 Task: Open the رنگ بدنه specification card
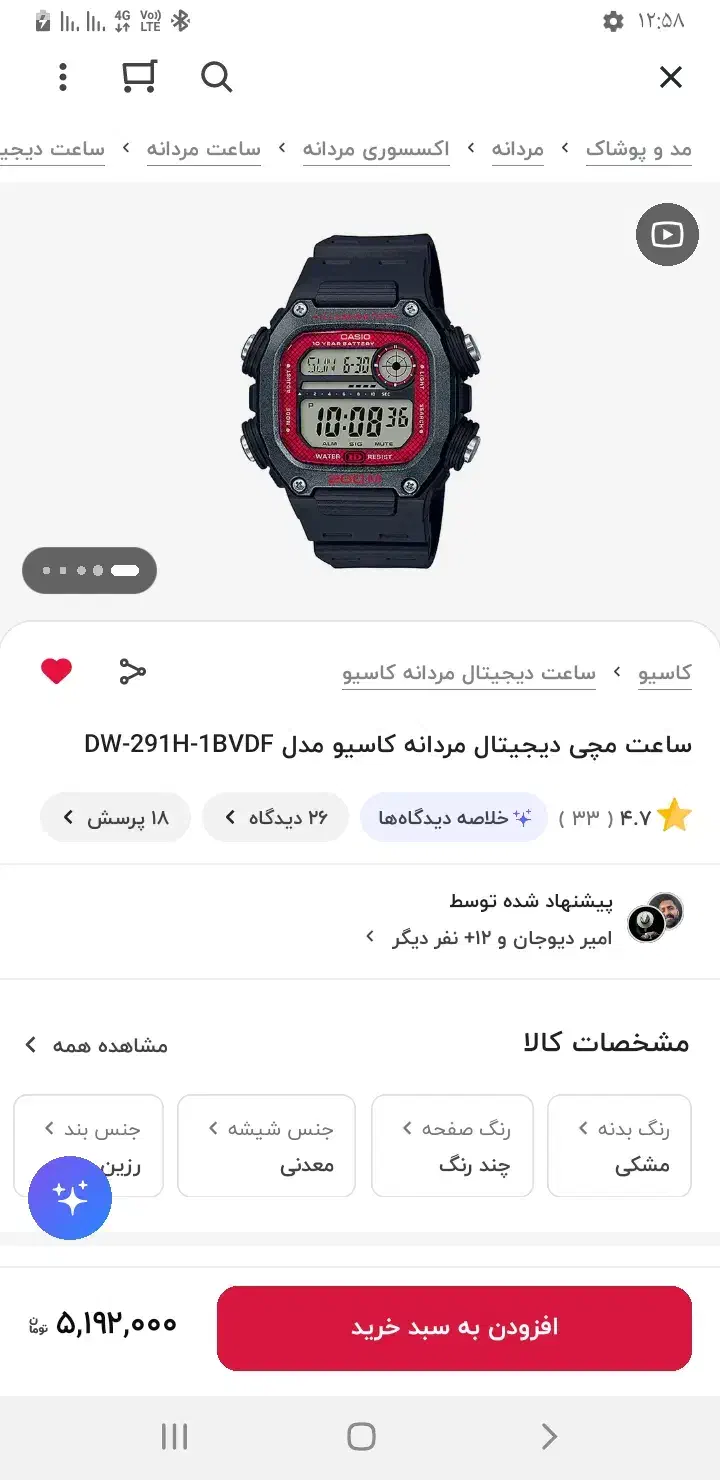pos(619,1146)
